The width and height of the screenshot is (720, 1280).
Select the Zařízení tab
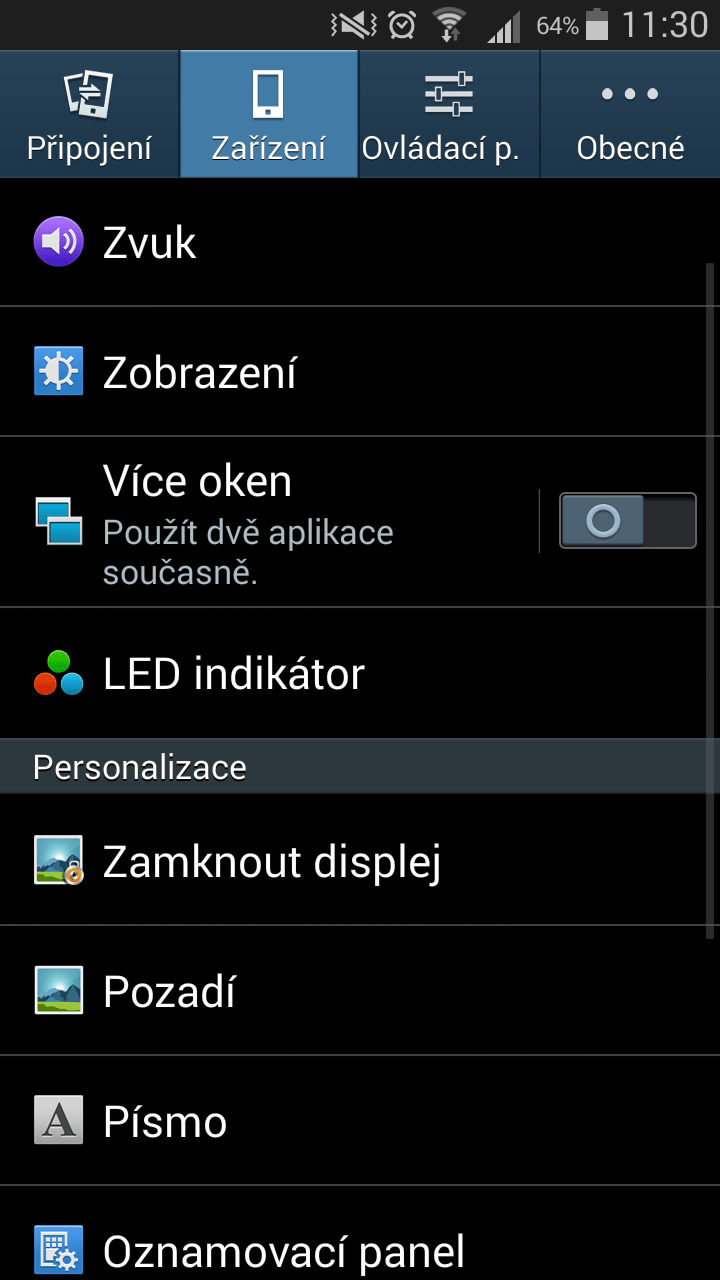(269, 114)
